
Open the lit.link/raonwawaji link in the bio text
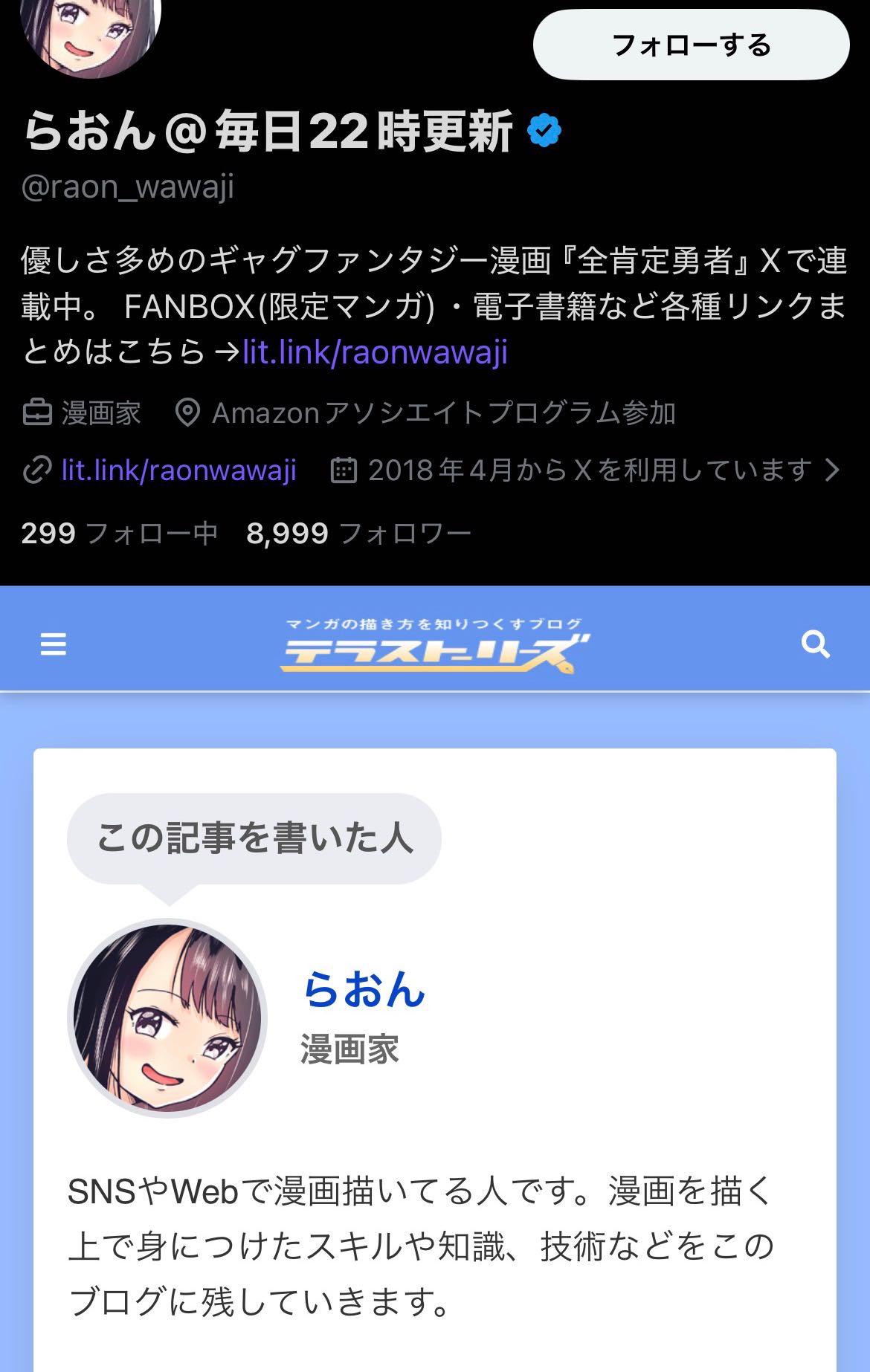pyautogui.click(x=376, y=352)
